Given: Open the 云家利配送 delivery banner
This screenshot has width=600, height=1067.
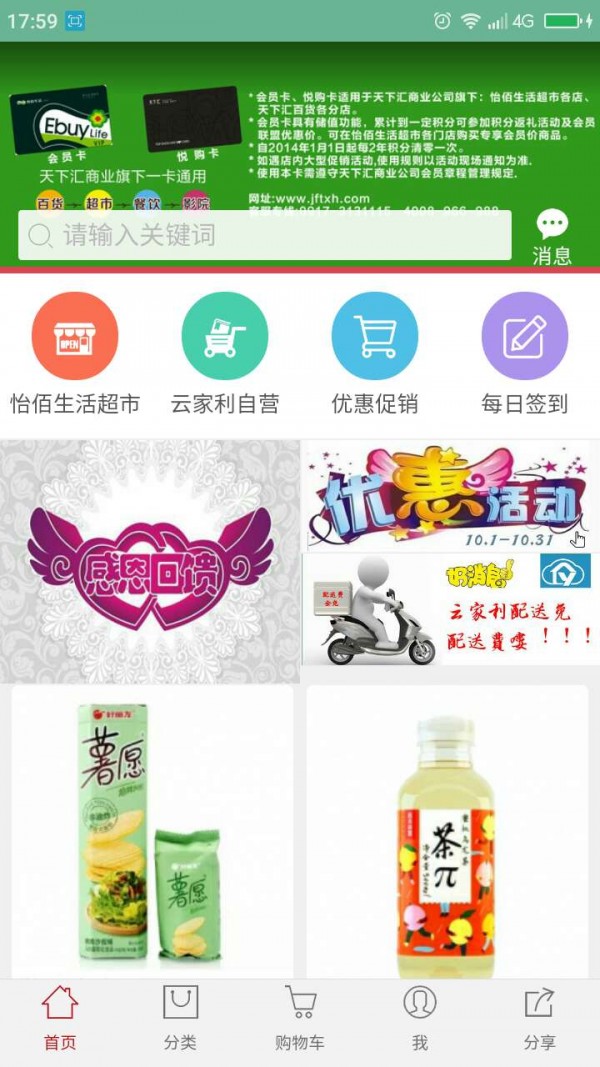Looking at the screenshot, I should pyautogui.click(x=450, y=610).
